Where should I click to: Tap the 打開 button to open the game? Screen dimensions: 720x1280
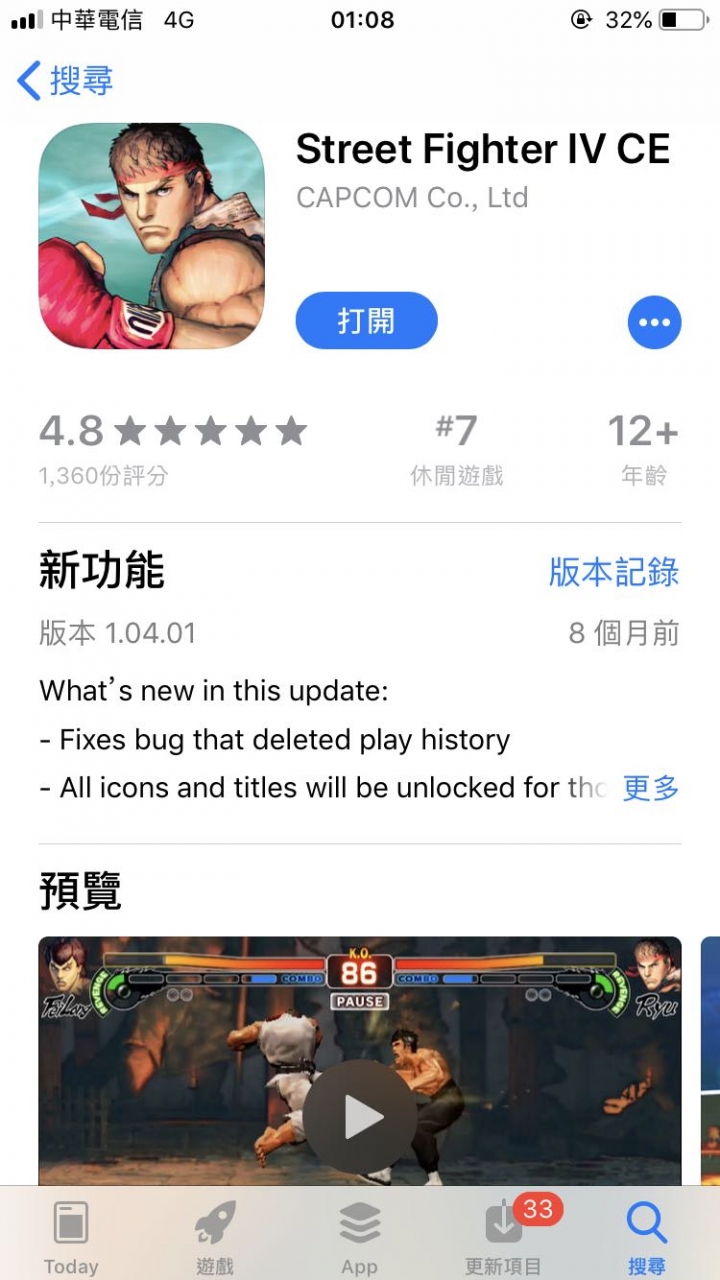point(366,321)
